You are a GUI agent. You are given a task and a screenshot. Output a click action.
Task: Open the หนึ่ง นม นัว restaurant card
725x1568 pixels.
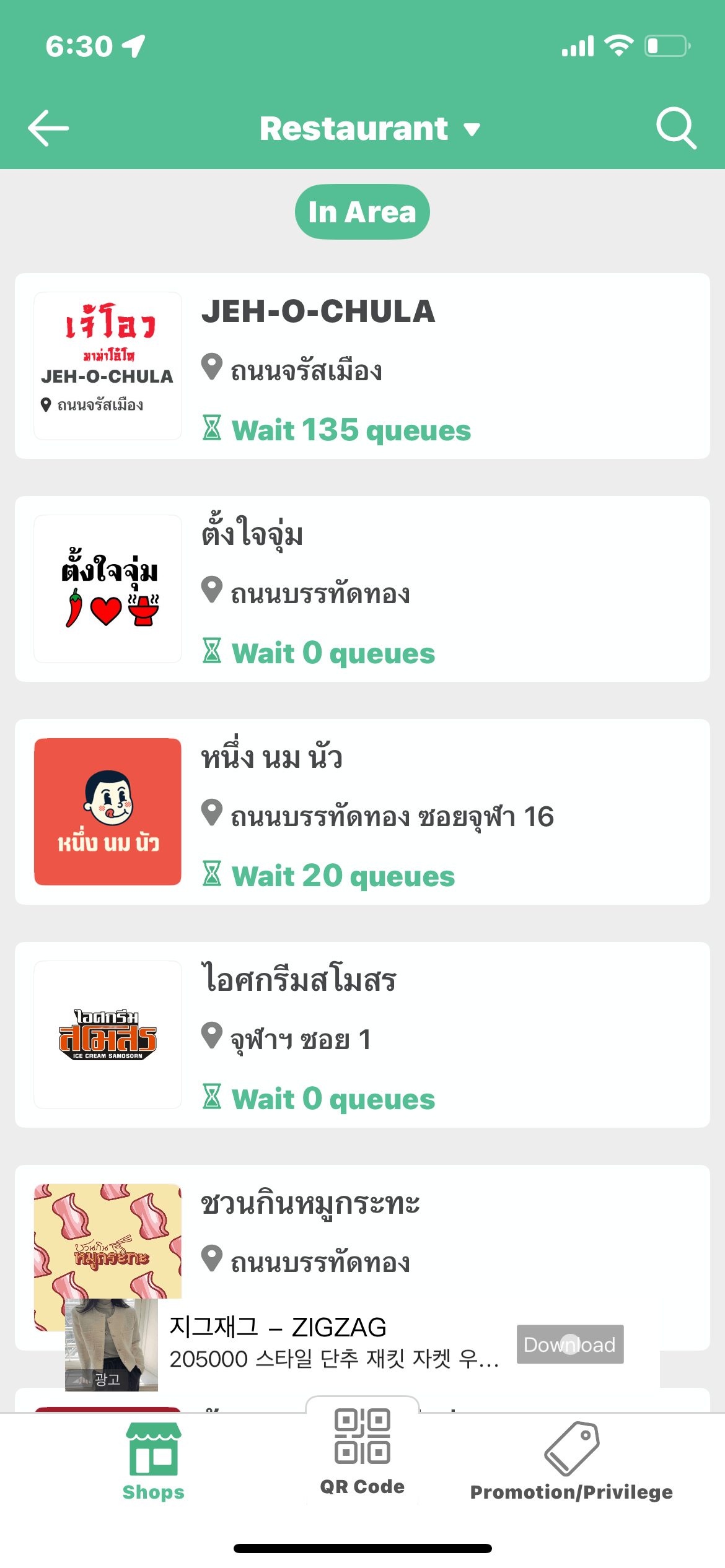[x=362, y=812]
